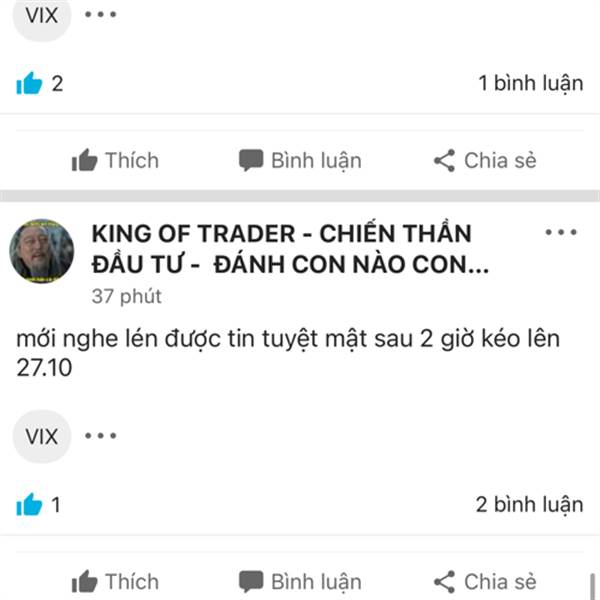The image size is (600, 600).
Task: Open KING OF TRADER profile picture
Action: click(x=41, y=251)
